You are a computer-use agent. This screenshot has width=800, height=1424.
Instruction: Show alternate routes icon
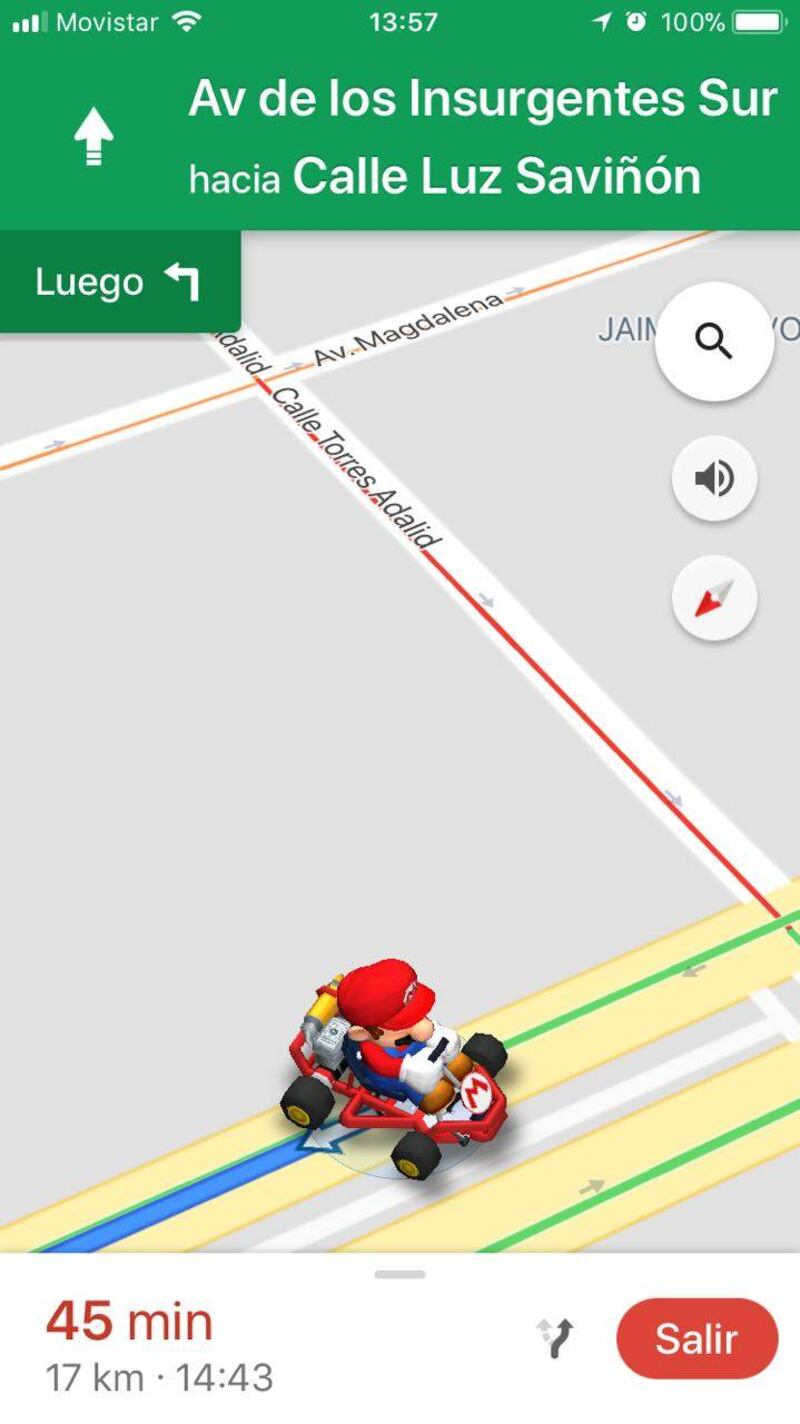pyautogui.click(x=556, y=1338)
